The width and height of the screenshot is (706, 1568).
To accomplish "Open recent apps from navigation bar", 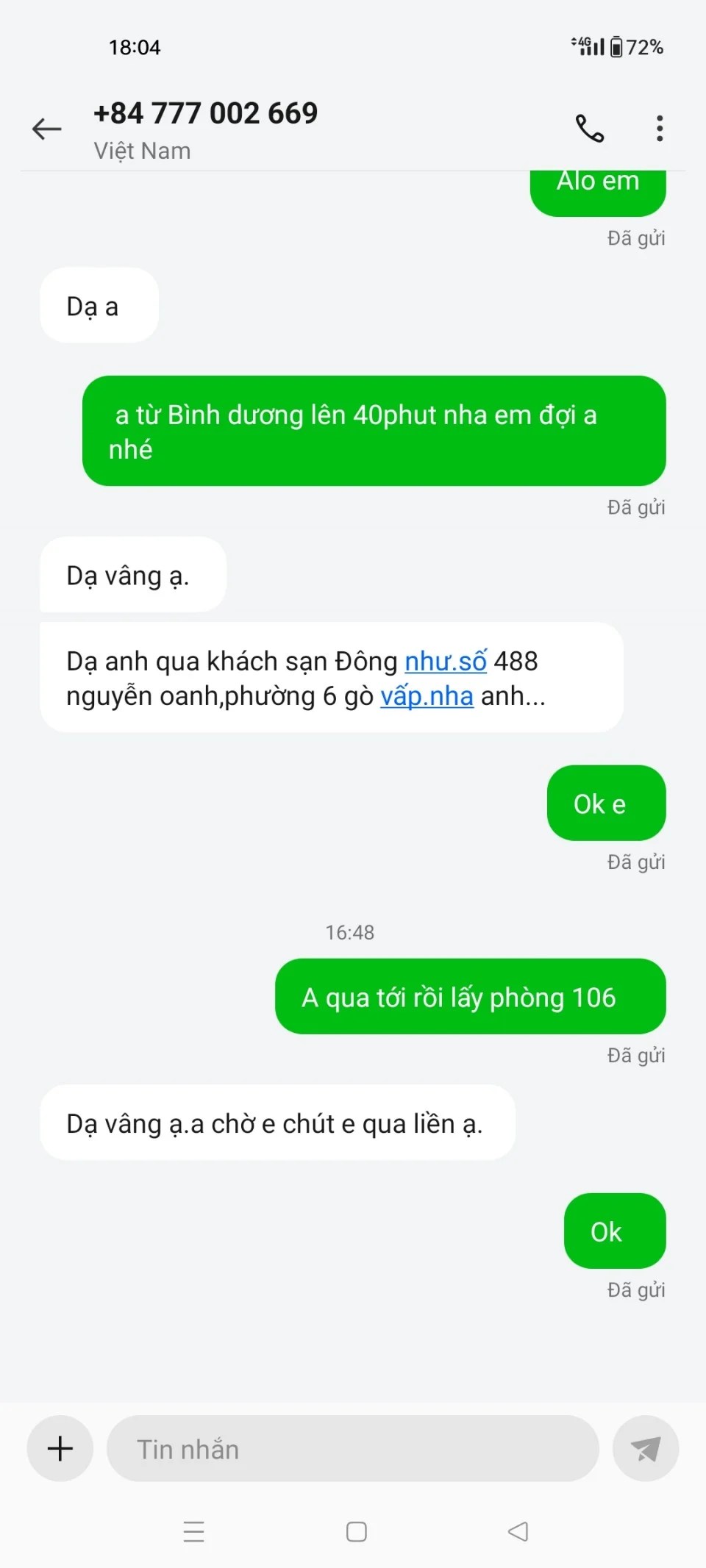I will coord(194,1531).
